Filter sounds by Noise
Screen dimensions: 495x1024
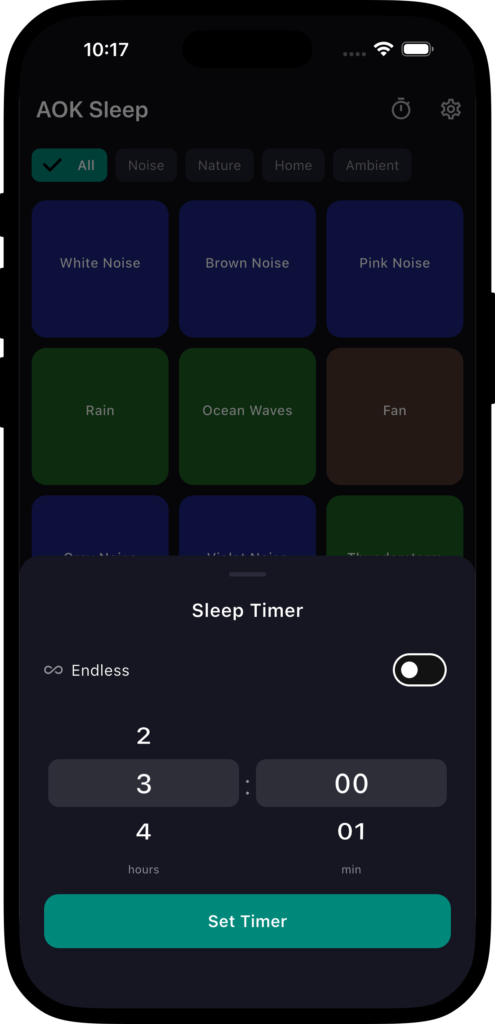pos(146,165)
